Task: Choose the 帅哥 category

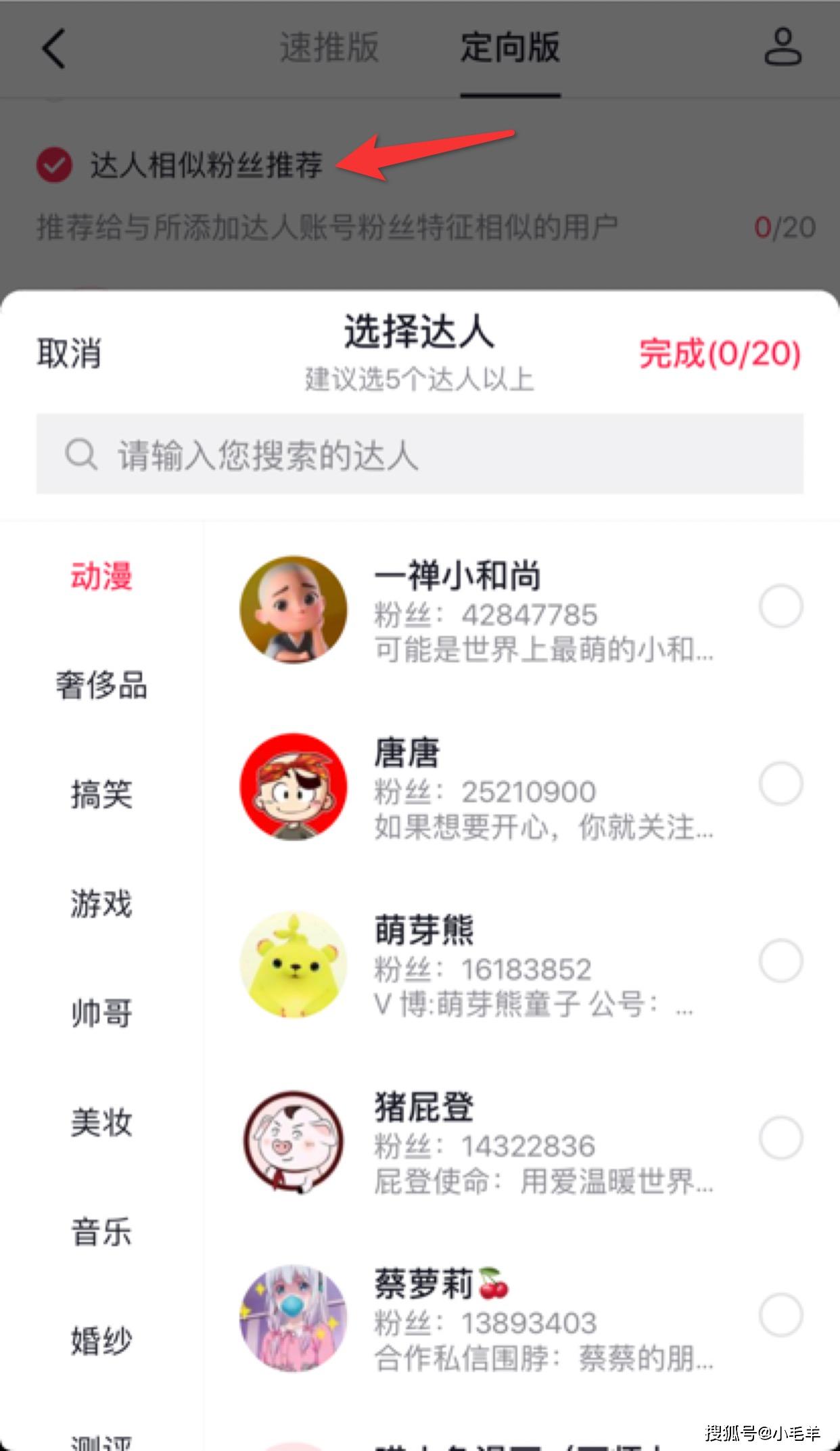Action: point(101,1013)
